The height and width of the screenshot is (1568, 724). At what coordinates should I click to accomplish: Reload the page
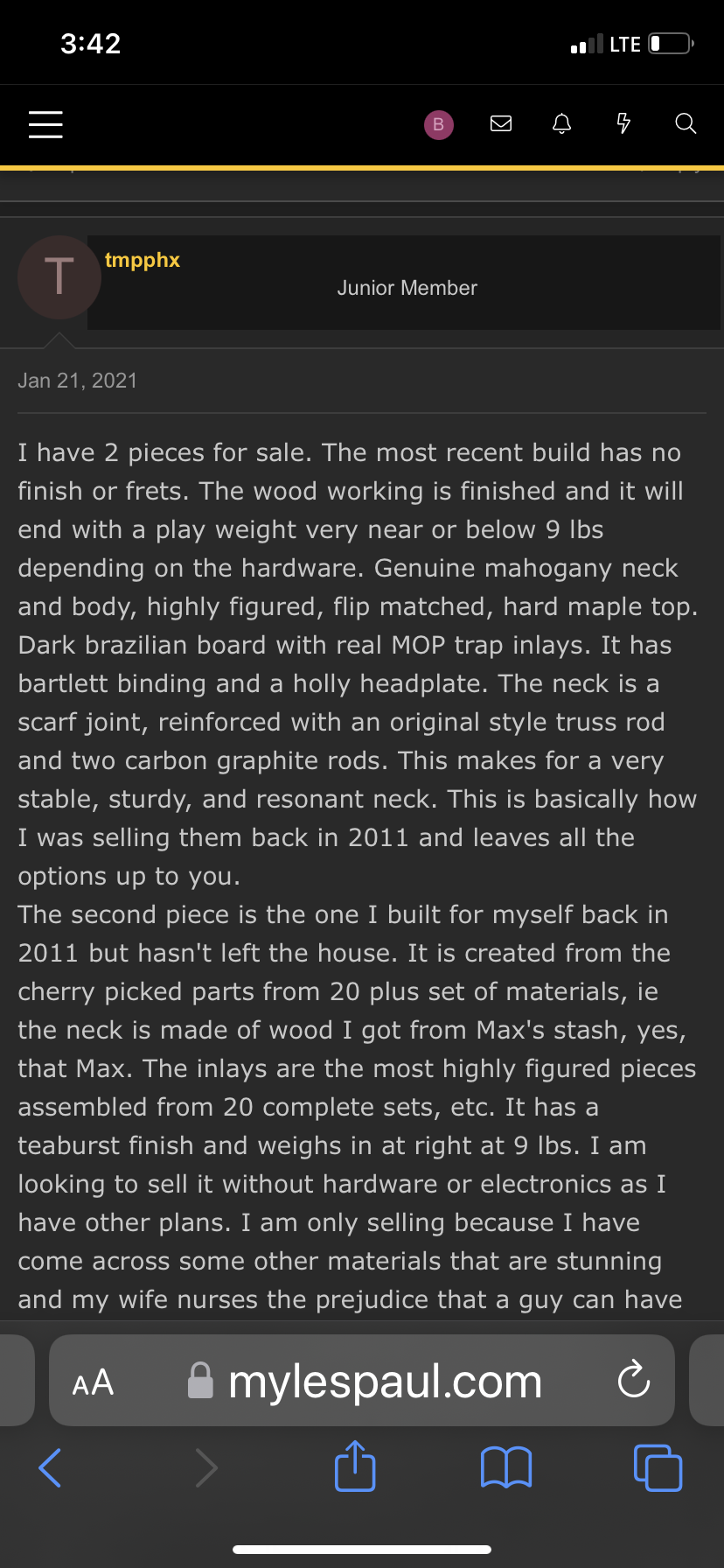(x=633, y=1381)
